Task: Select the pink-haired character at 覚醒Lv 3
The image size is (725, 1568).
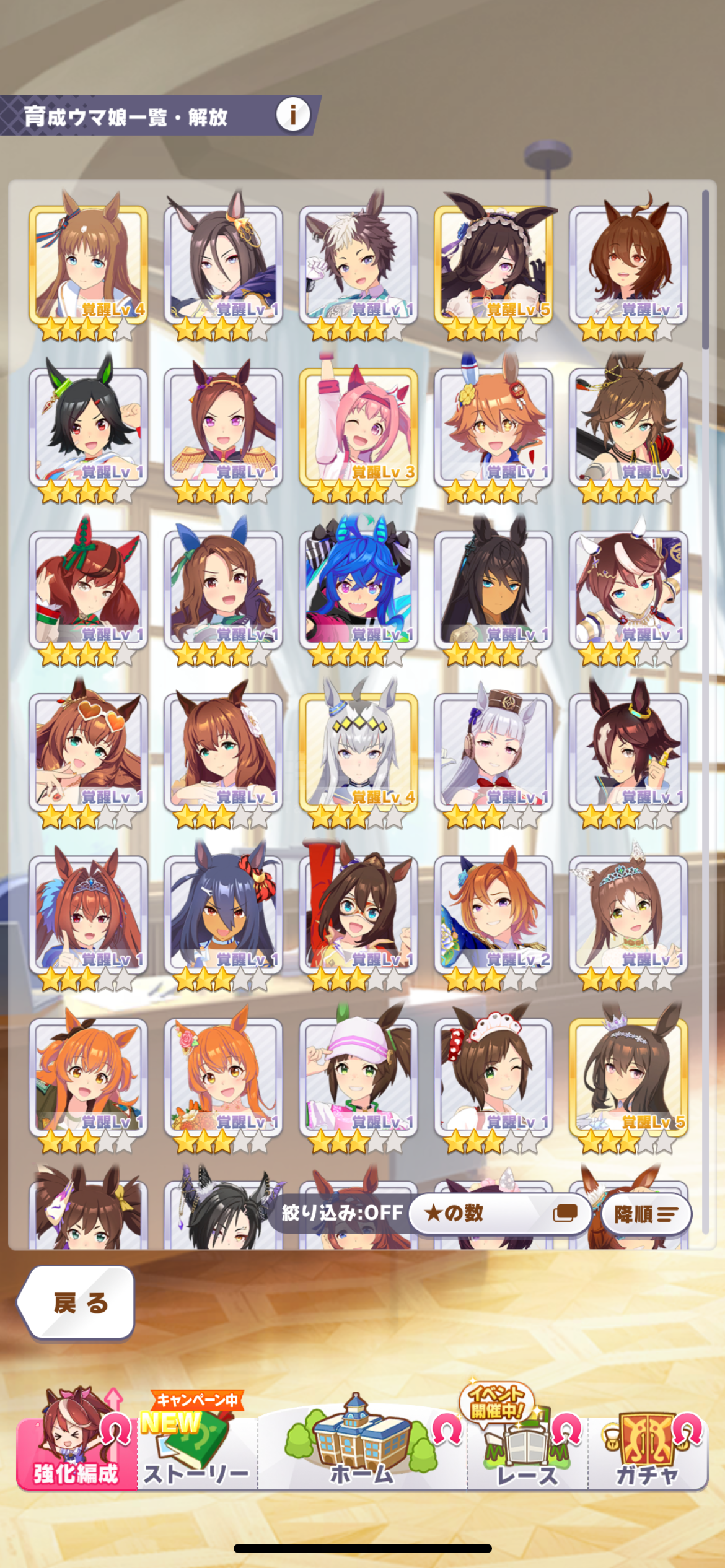Action: click(358, 429)
